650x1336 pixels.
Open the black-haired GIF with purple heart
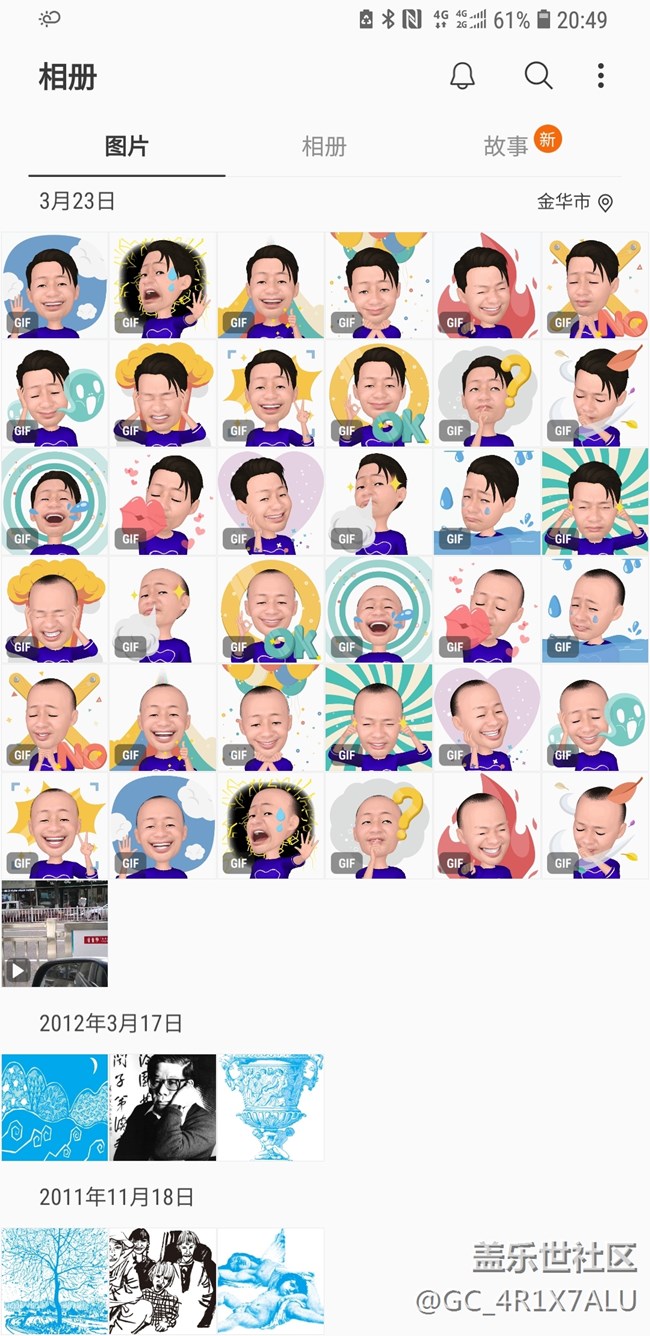(270, 501)
